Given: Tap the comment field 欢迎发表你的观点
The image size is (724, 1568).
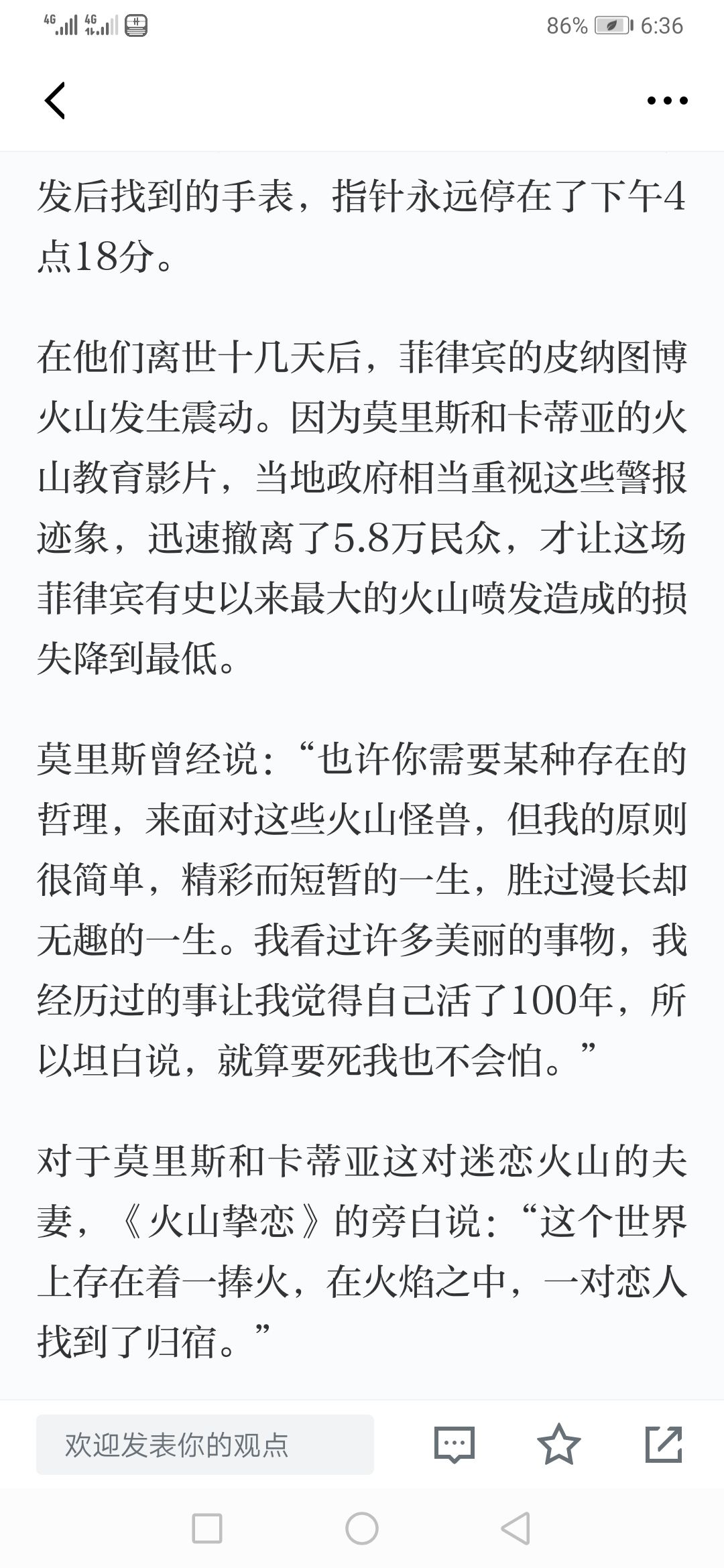Looking at the screenshot, I should click(205, 1445).
